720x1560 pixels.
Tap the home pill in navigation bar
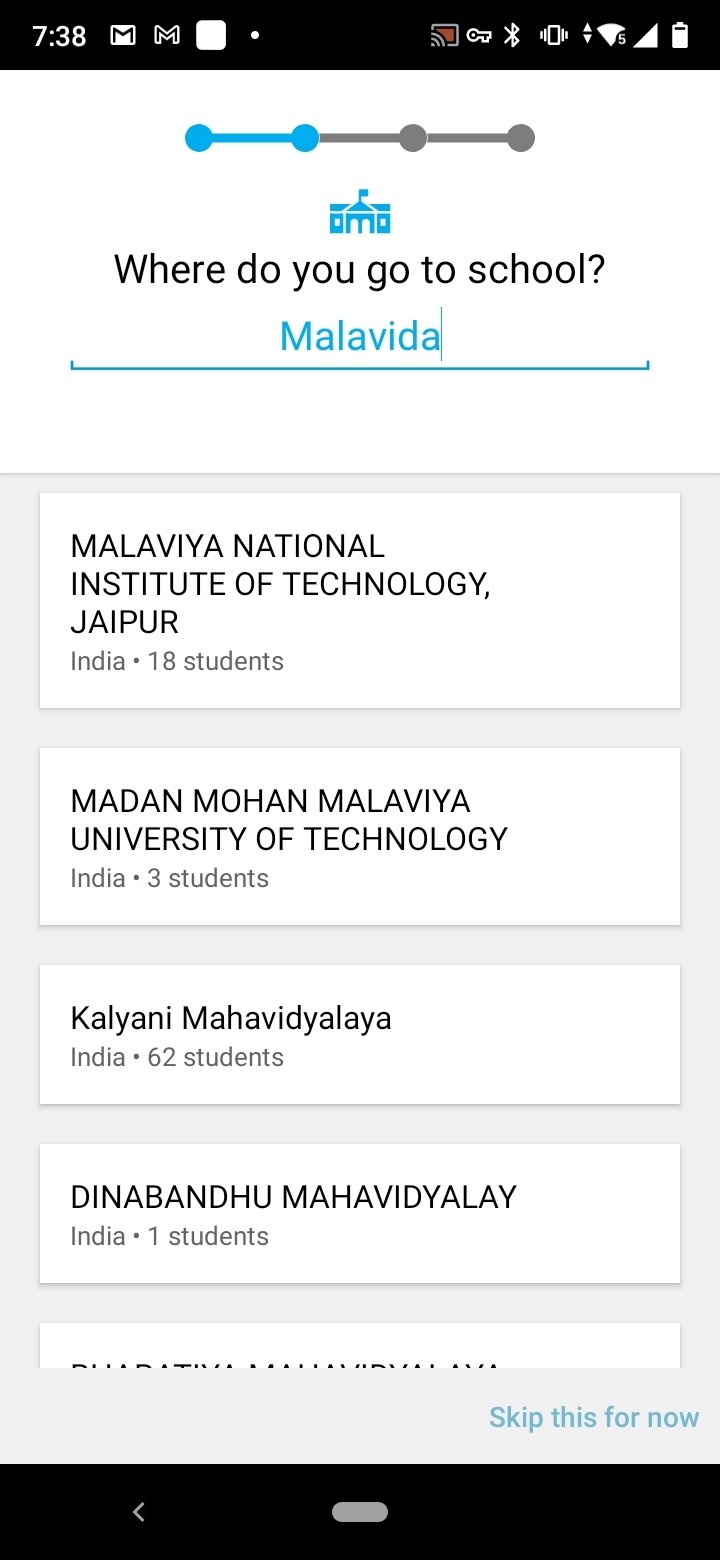click(360, 1512)
